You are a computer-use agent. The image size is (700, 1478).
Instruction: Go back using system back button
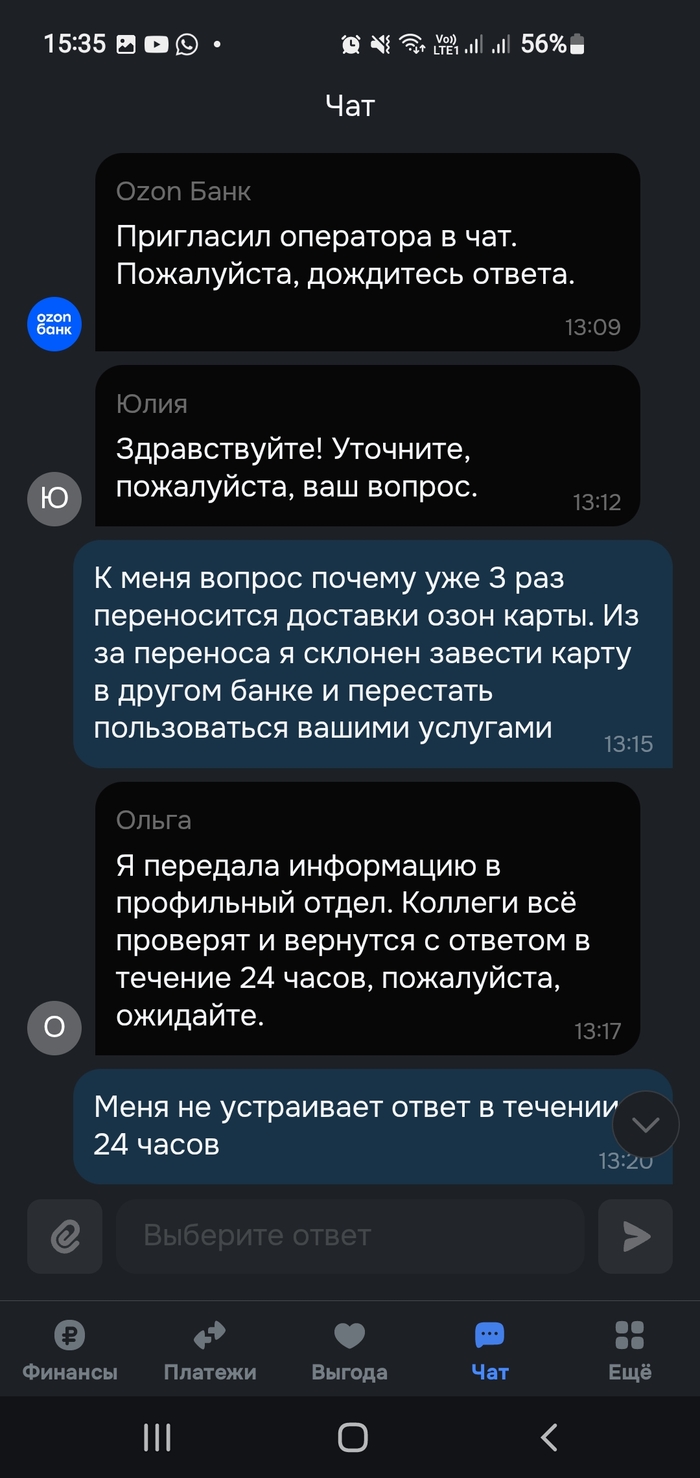pos(548,1437)
